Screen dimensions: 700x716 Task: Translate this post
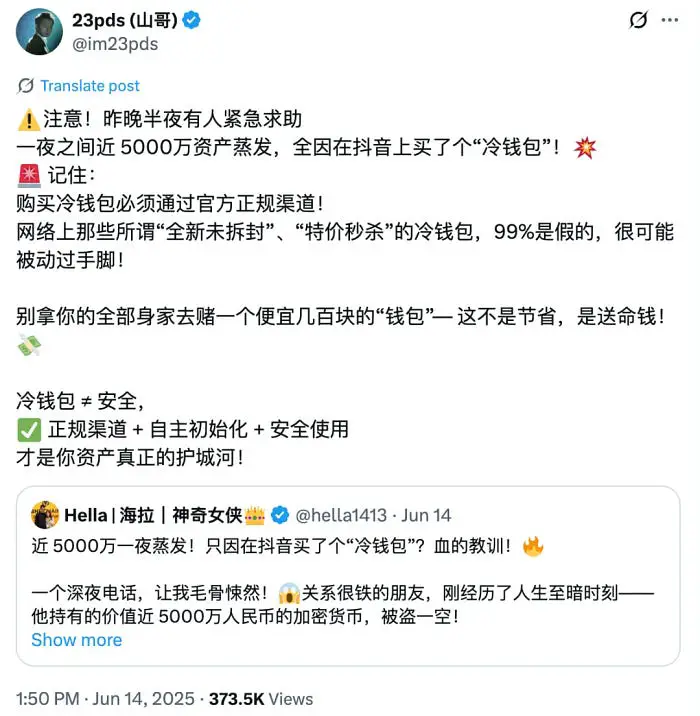(x=89, y=86)
